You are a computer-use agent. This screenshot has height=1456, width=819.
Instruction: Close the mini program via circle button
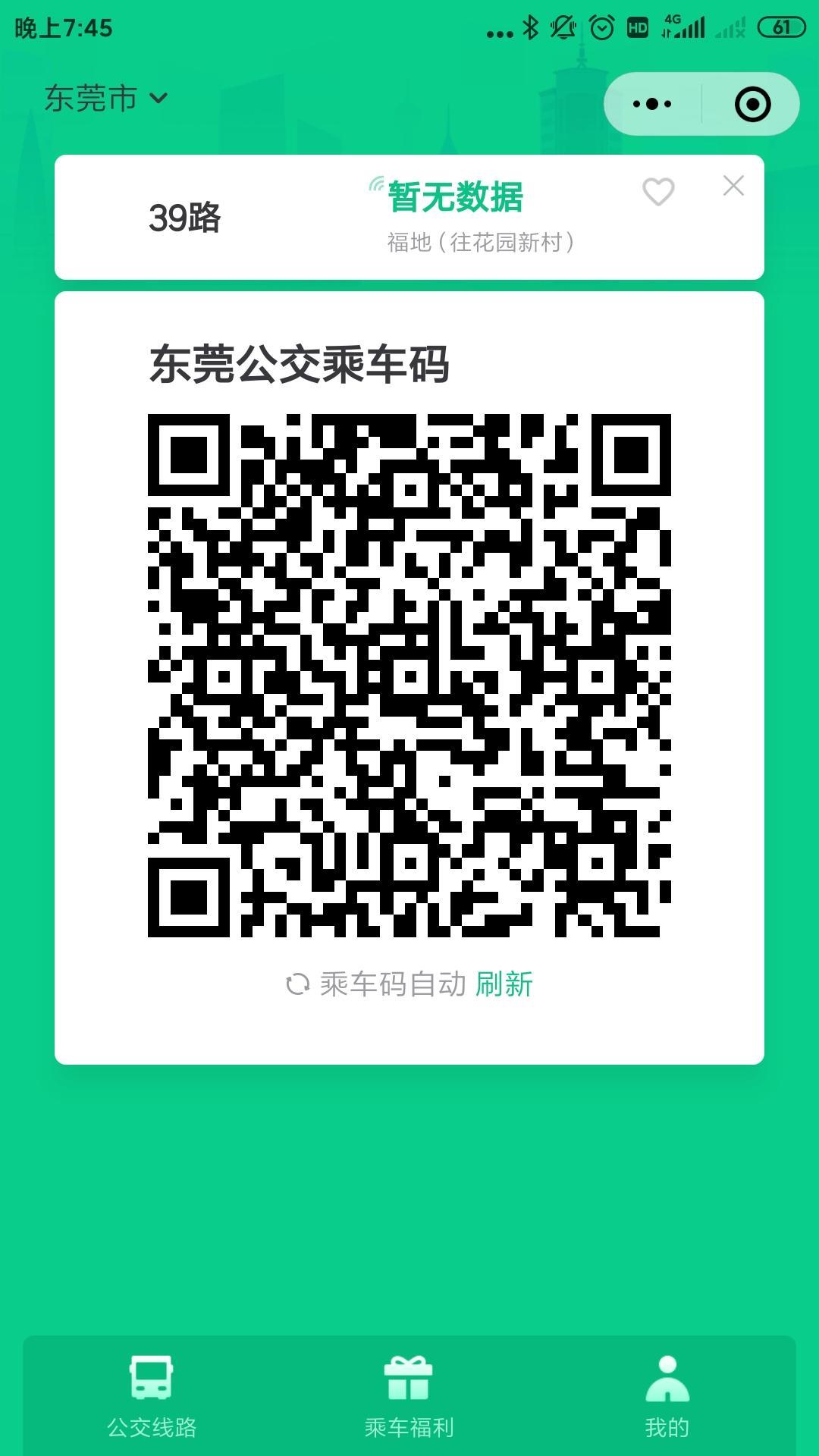pos(752,104)
